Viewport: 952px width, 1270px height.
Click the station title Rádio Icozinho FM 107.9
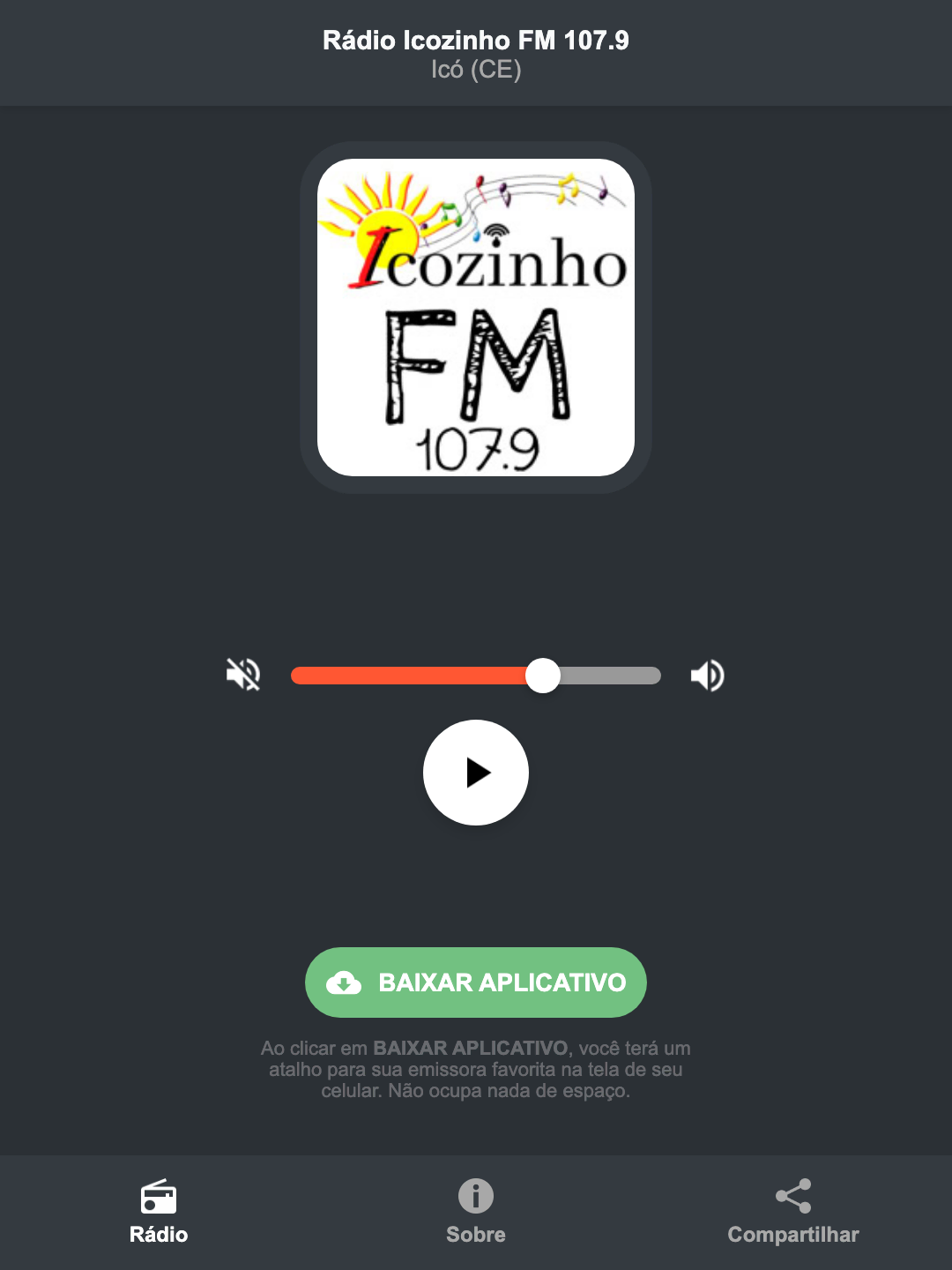tap(475, 39)
